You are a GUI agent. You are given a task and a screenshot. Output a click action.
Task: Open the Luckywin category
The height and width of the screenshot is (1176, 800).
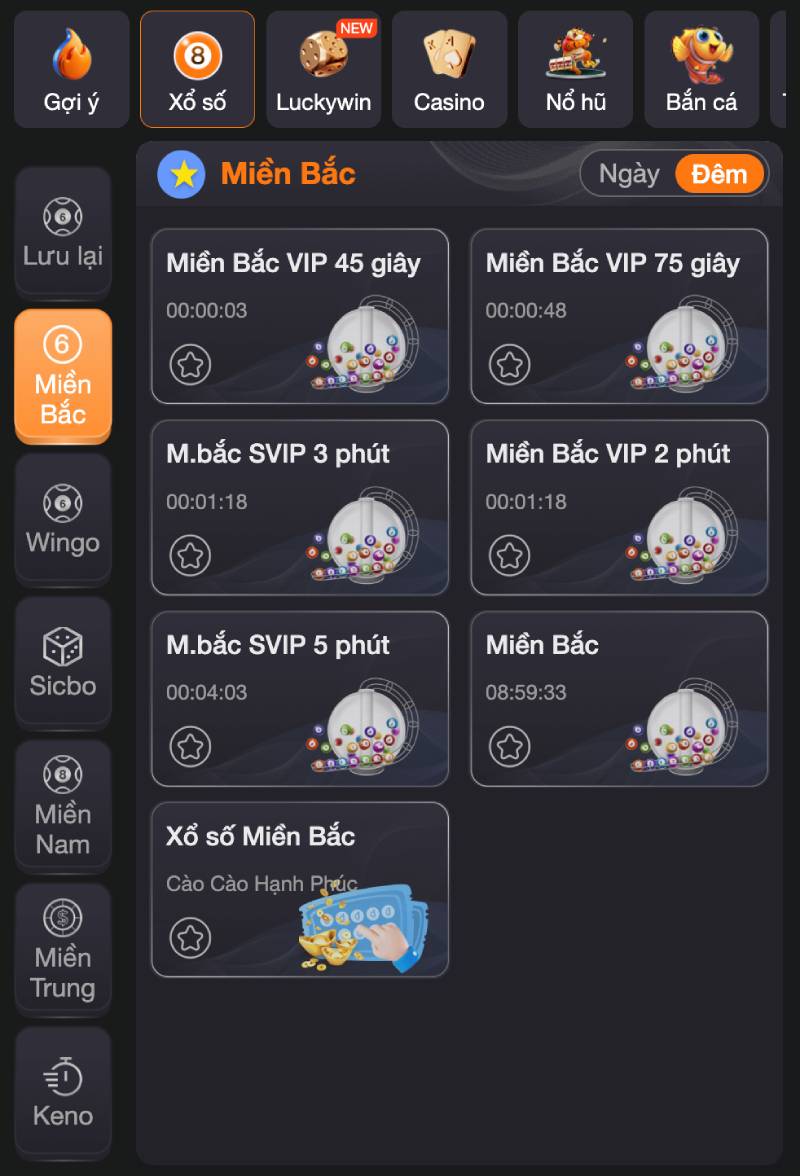click(323, 69)
